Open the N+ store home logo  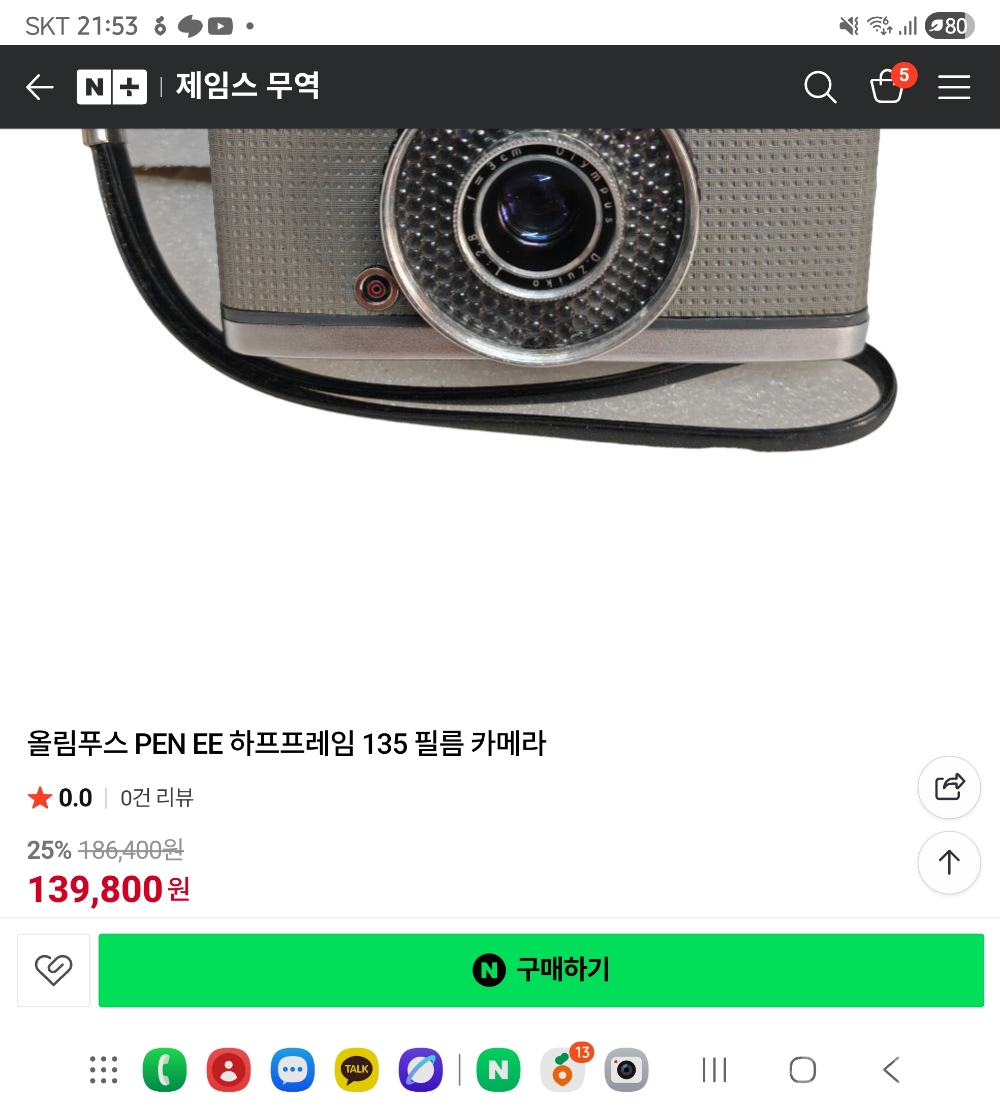click(x=111, y=87)
